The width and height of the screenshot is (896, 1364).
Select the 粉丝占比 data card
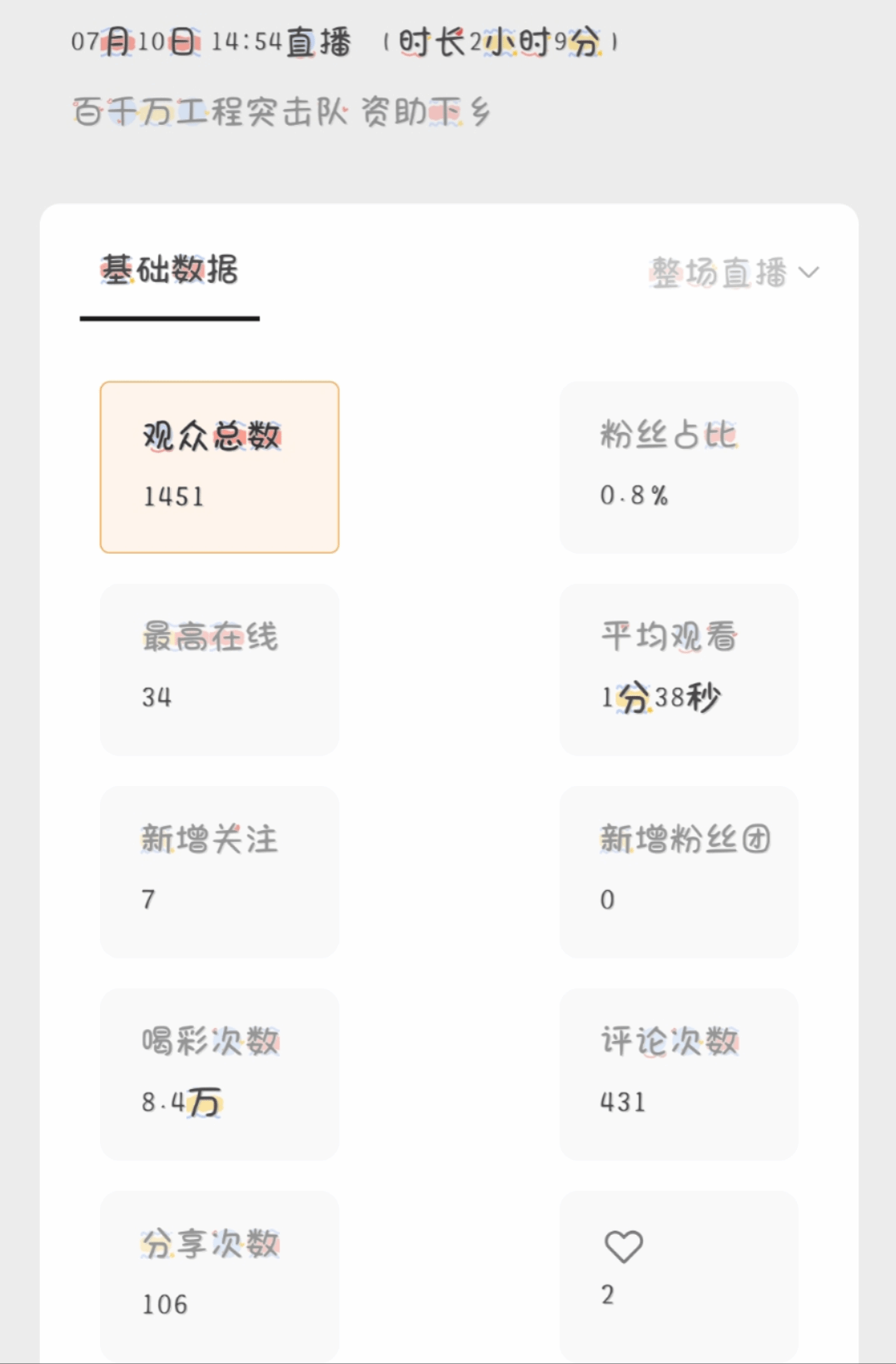678,467
